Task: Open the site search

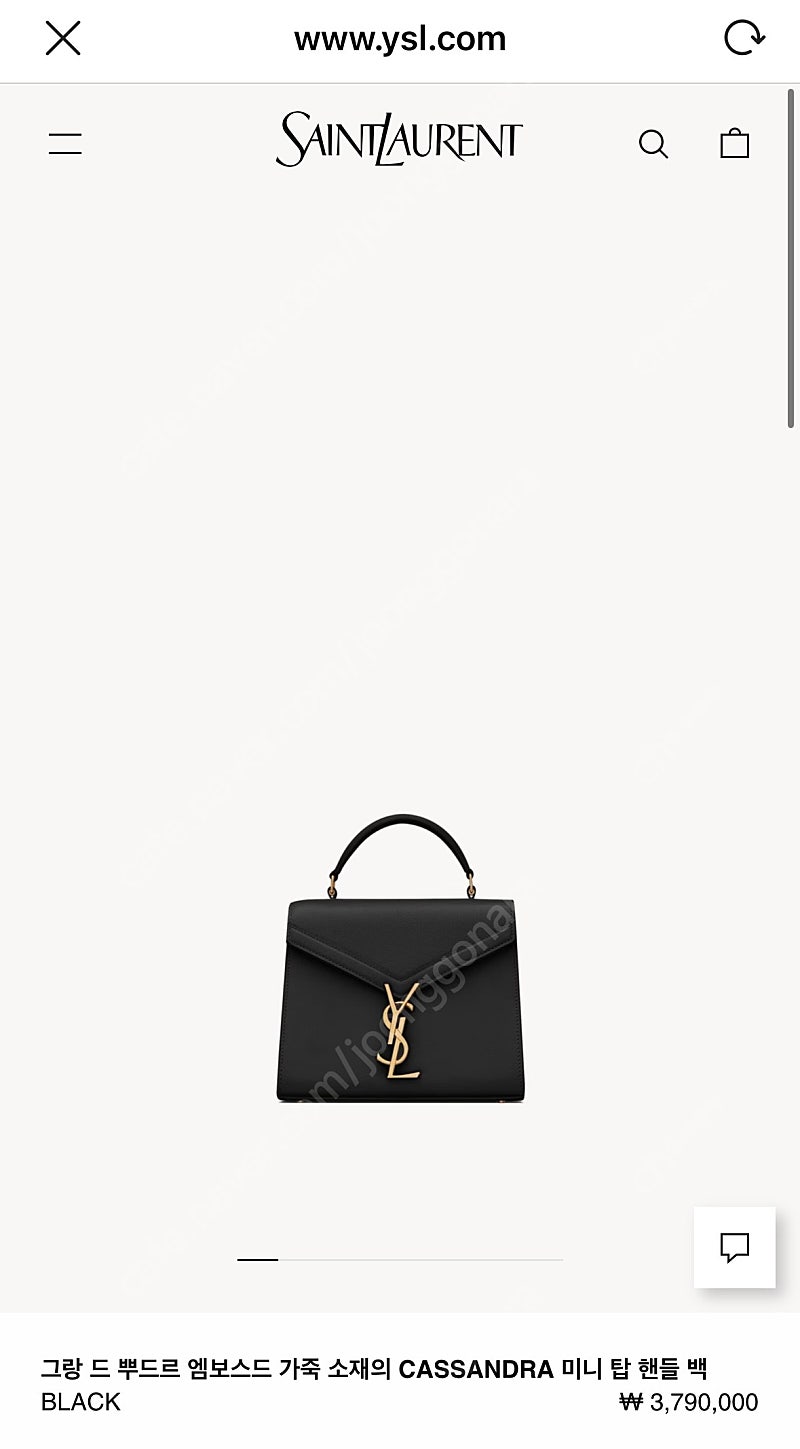Action: click(653, 144)
